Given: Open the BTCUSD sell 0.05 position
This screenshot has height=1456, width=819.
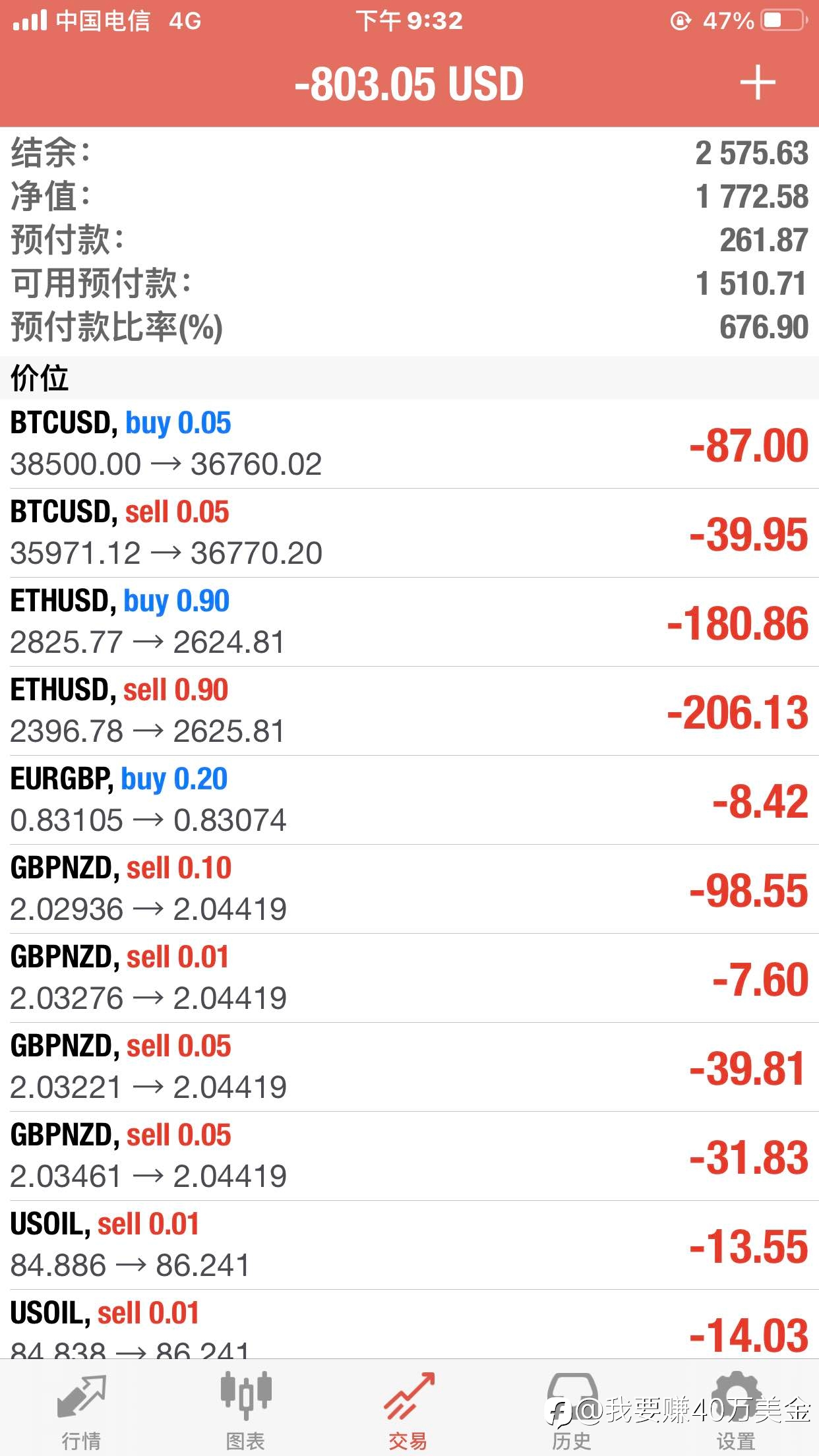Looking at the screenshot, I should [409, 533].
